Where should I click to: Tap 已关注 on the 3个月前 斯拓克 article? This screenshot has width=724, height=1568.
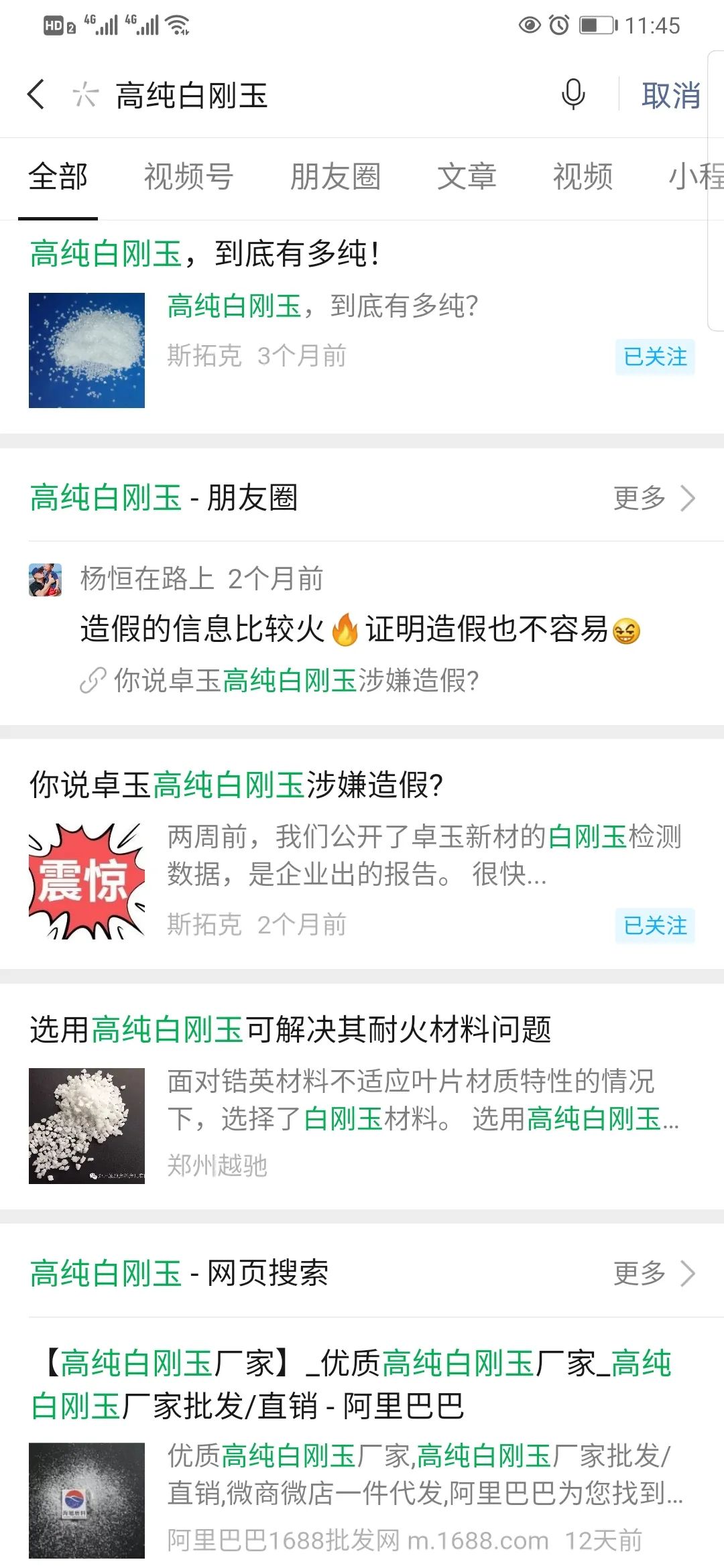click(655, 356)
